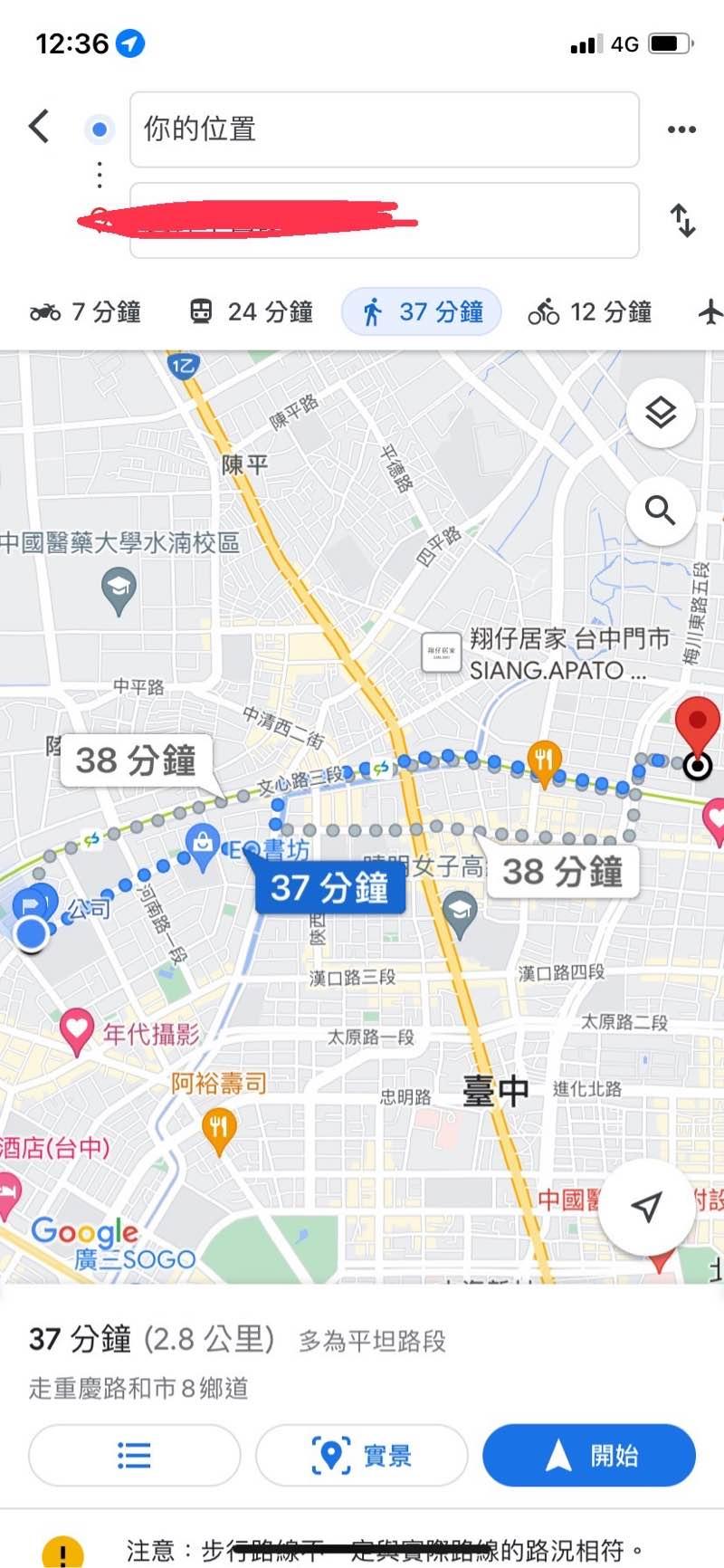
Task: Switch to motorcycle mode, 7 分鐘
Action: 86,312
